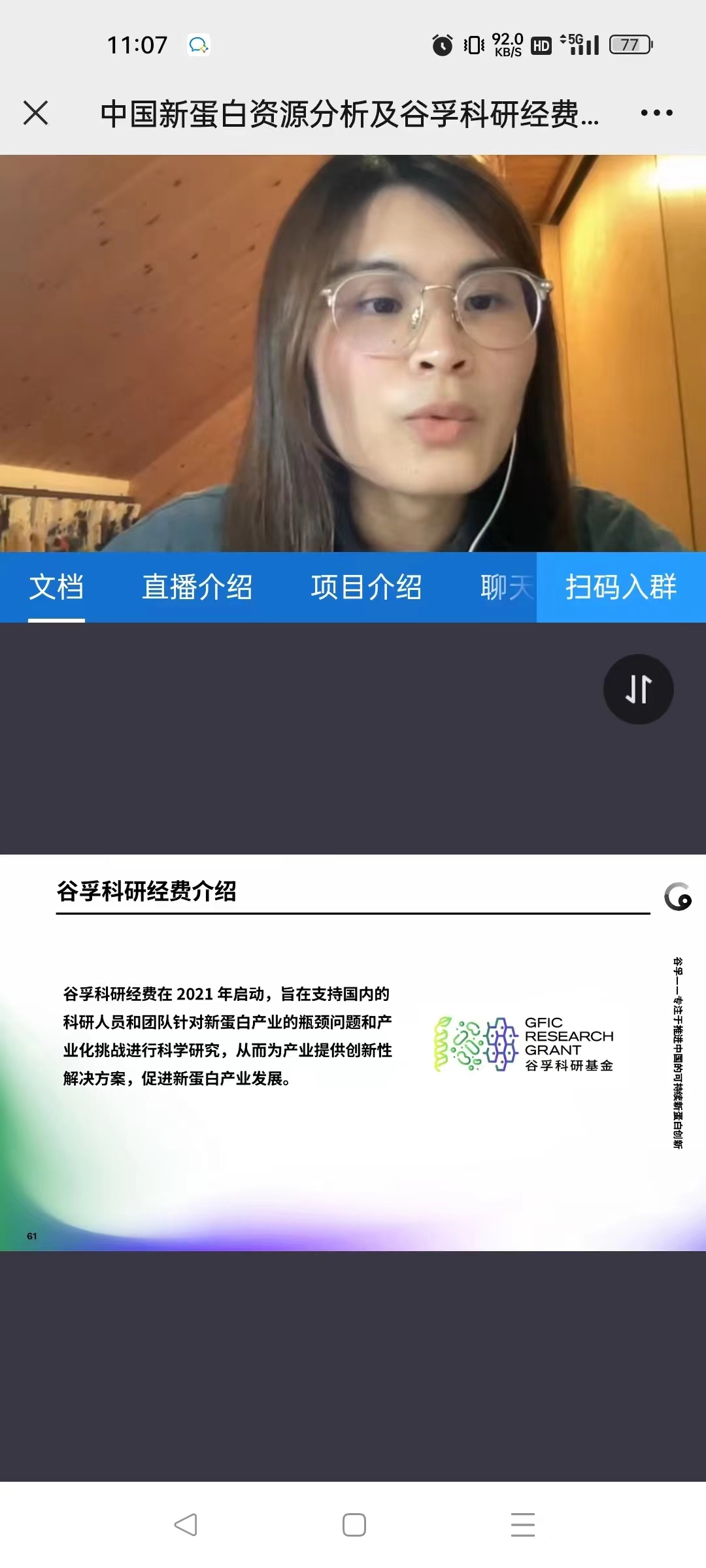Open the 谷孚科研经费介绍 slide
This screenshot has width=706, height=1568.
coord(353,1052)
